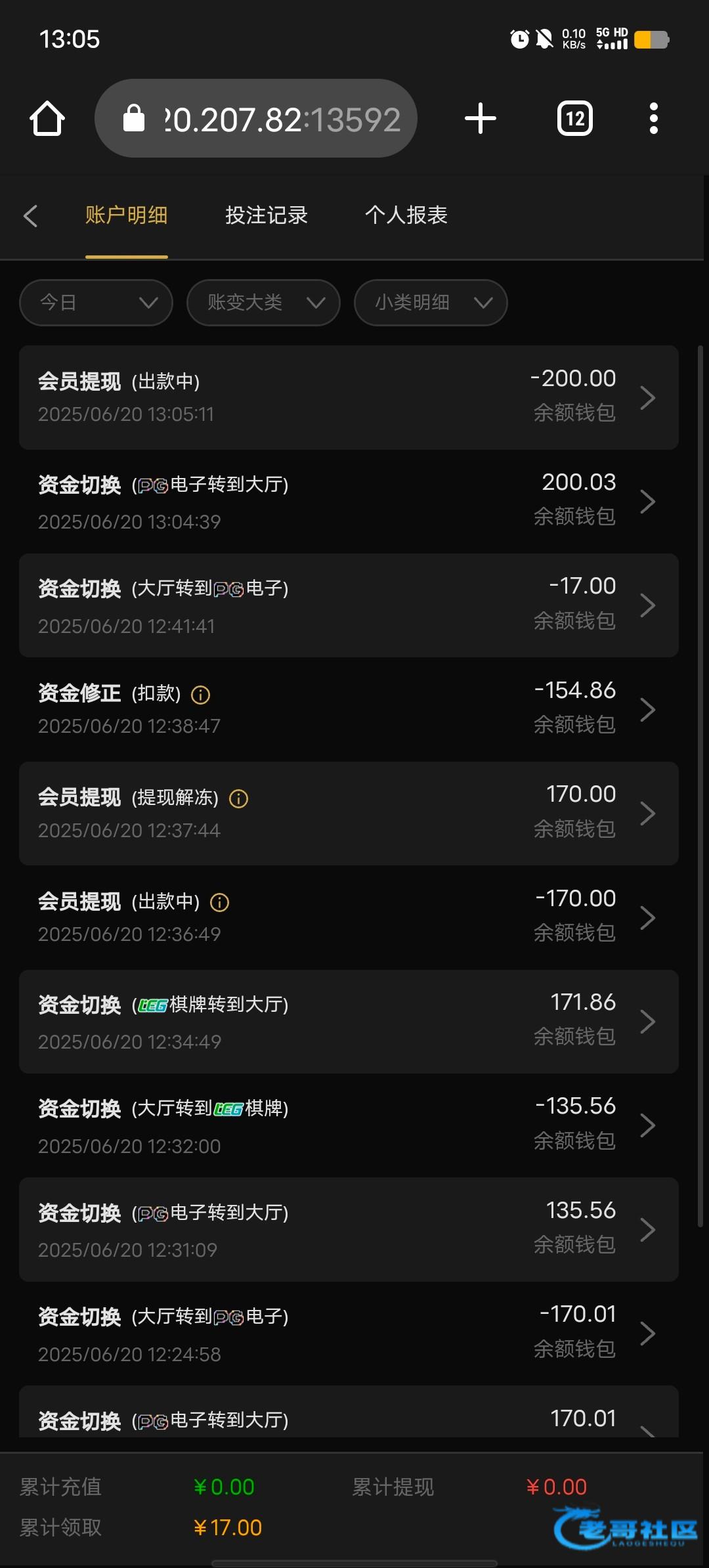
Task: Show the 12 open browser tabs
Action: coord(575,119)
